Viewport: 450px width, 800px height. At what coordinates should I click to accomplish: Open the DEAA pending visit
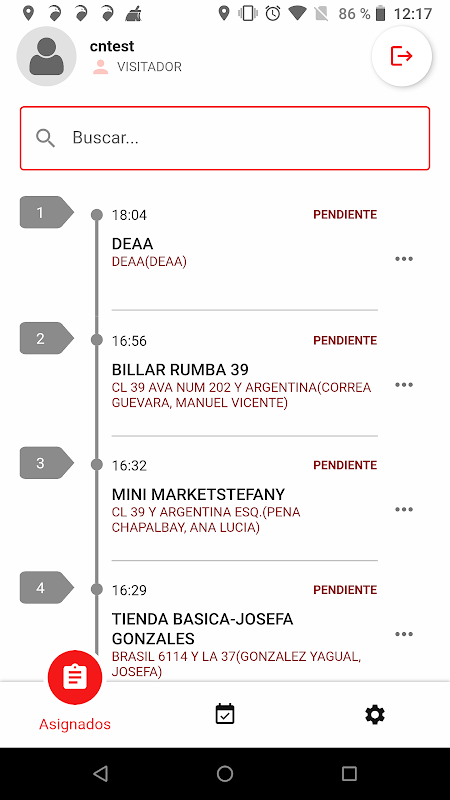click(244, 253)
